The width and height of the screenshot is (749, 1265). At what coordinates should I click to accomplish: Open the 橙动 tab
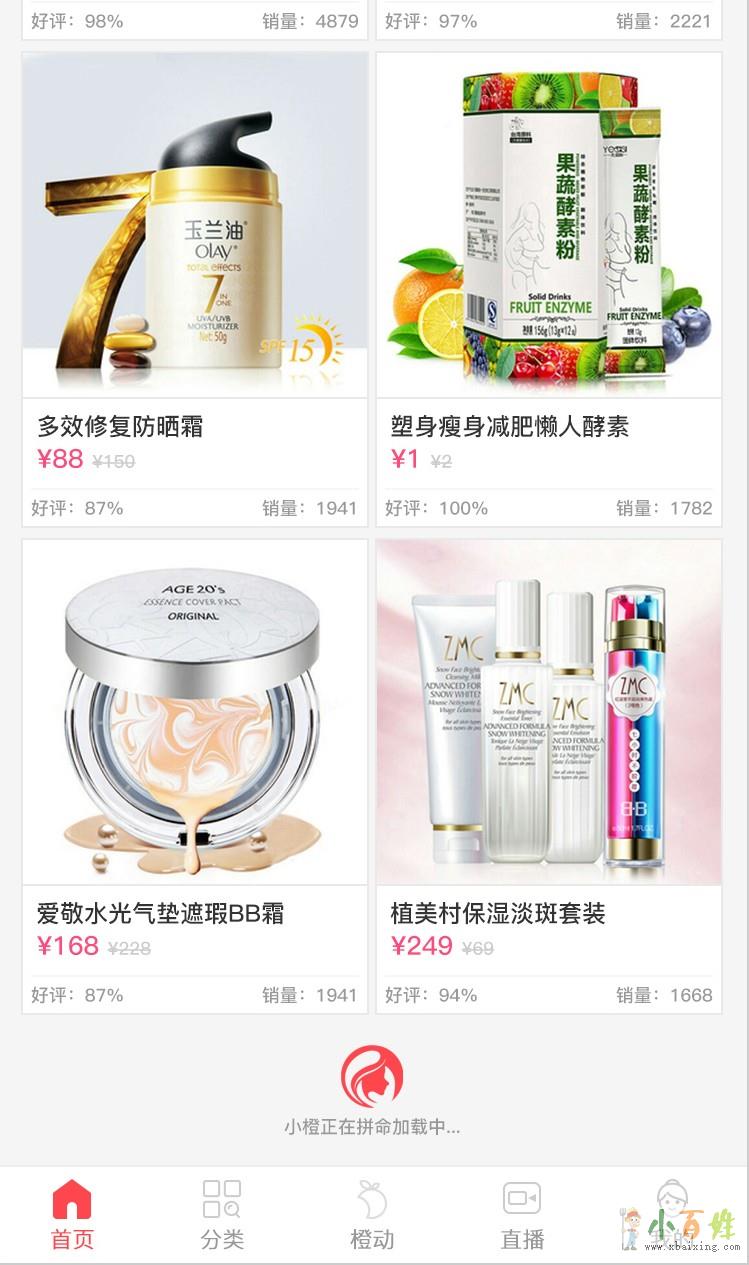point(372,1215)
